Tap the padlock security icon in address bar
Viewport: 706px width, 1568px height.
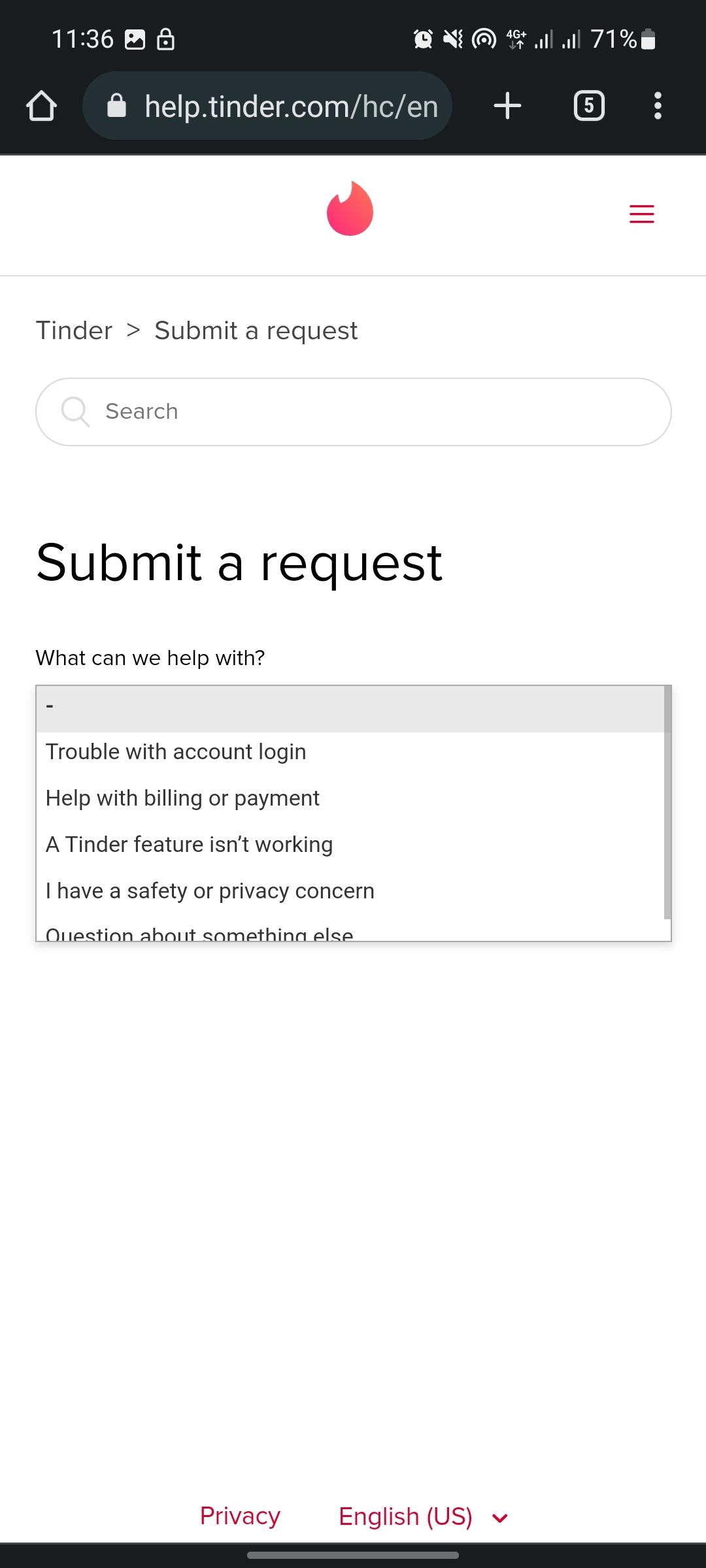tap(118, 105)
